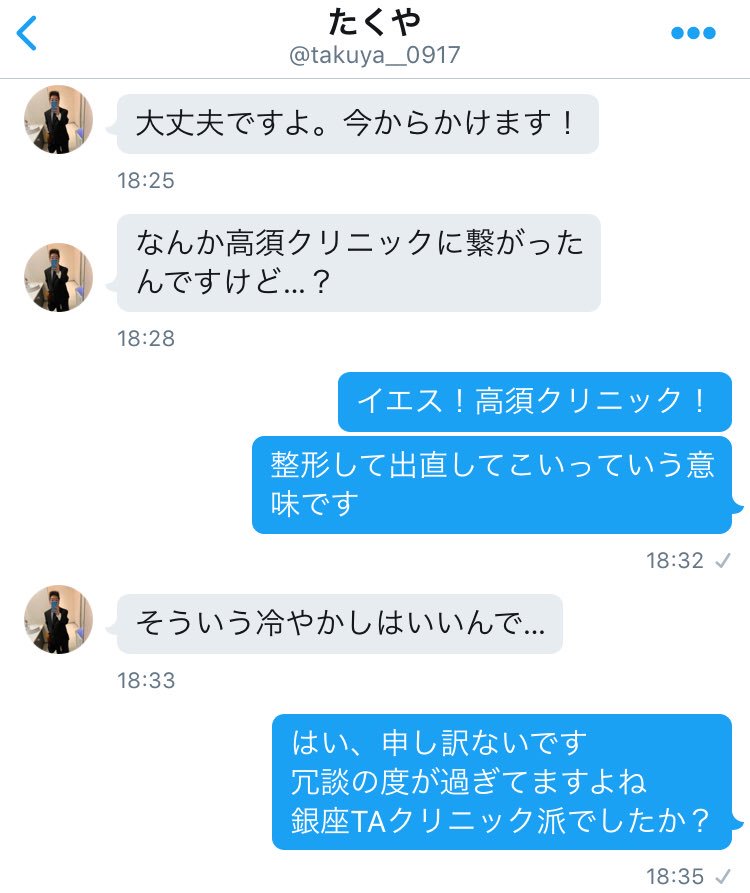Select the 大丈夫ですよ message bubble
The image size is (750, 893).
[356, 120]
